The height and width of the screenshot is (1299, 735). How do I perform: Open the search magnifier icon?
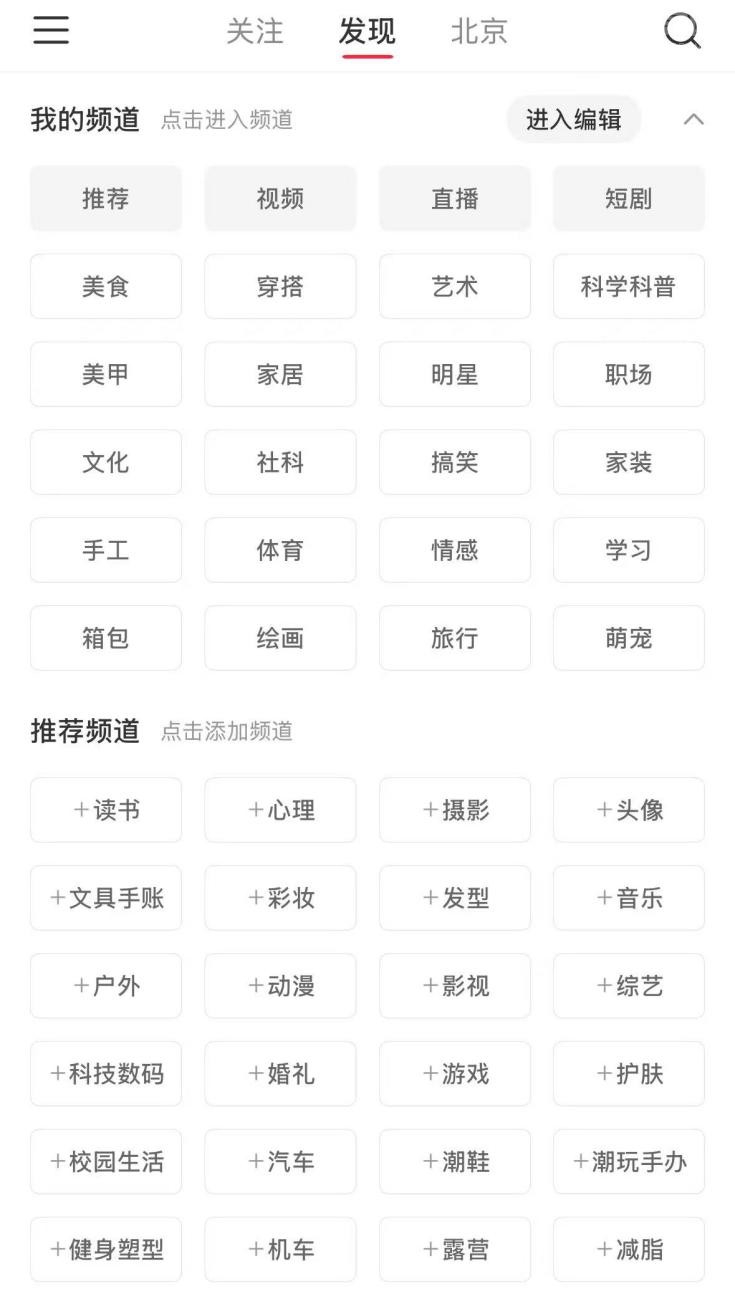[682, 31]
